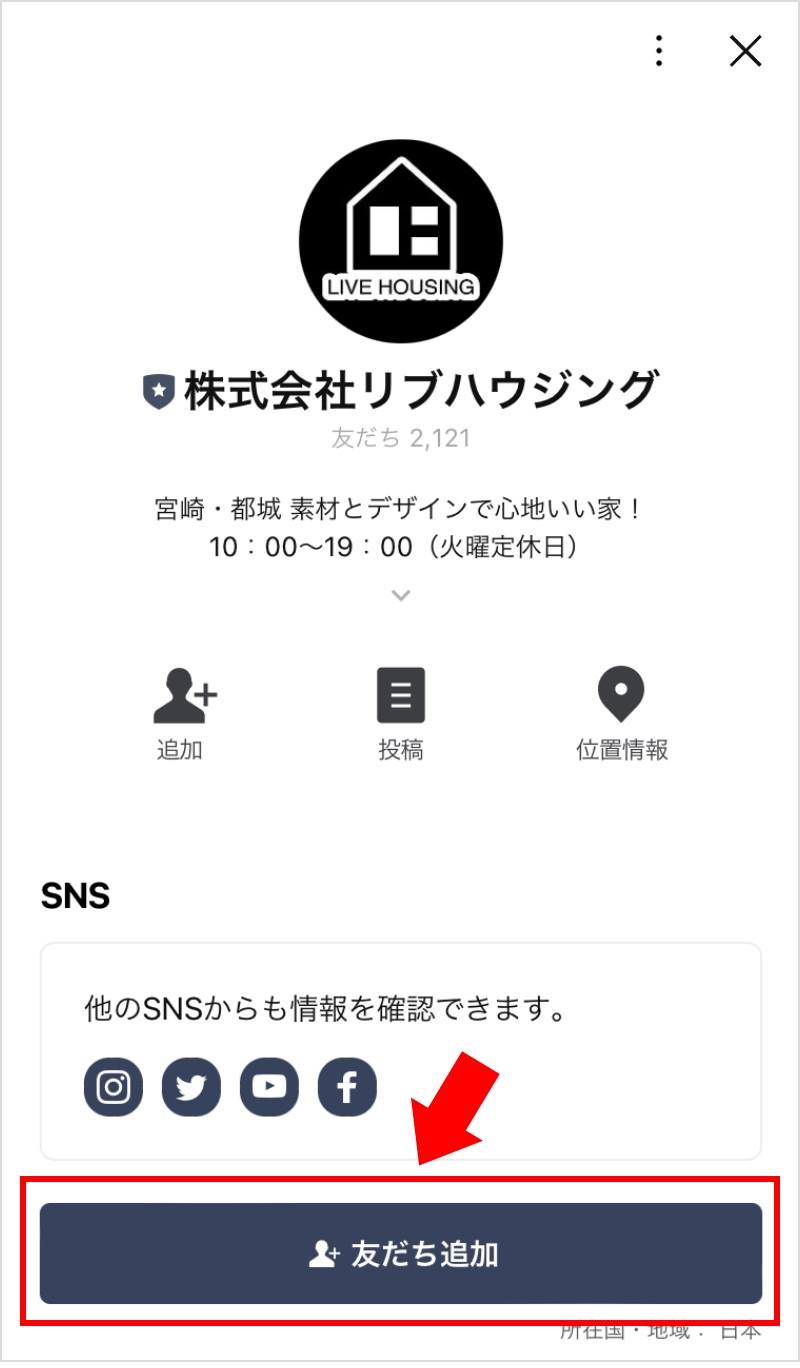
Task: Close the profile page
Action: [x=745, y=51]
